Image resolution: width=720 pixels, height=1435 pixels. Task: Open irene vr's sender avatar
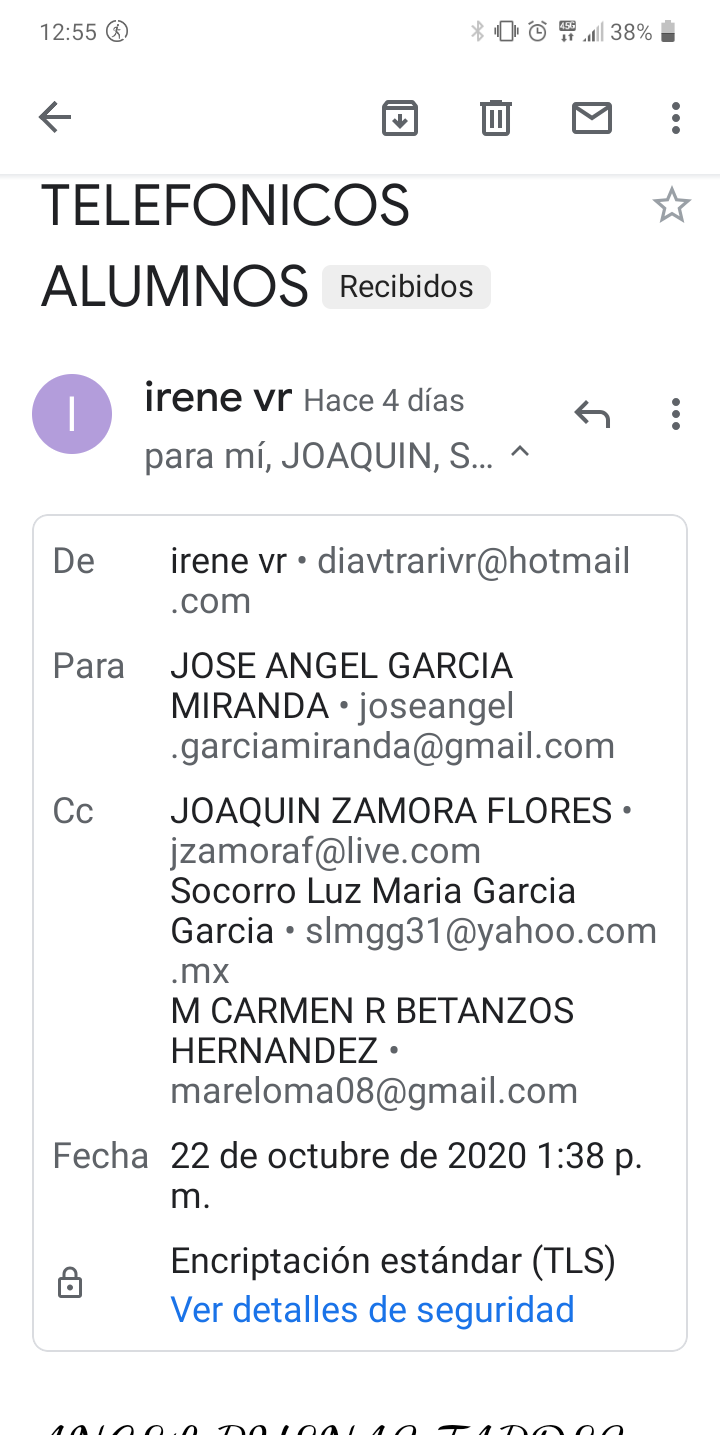pyautogui.click(x=72, y=414)
